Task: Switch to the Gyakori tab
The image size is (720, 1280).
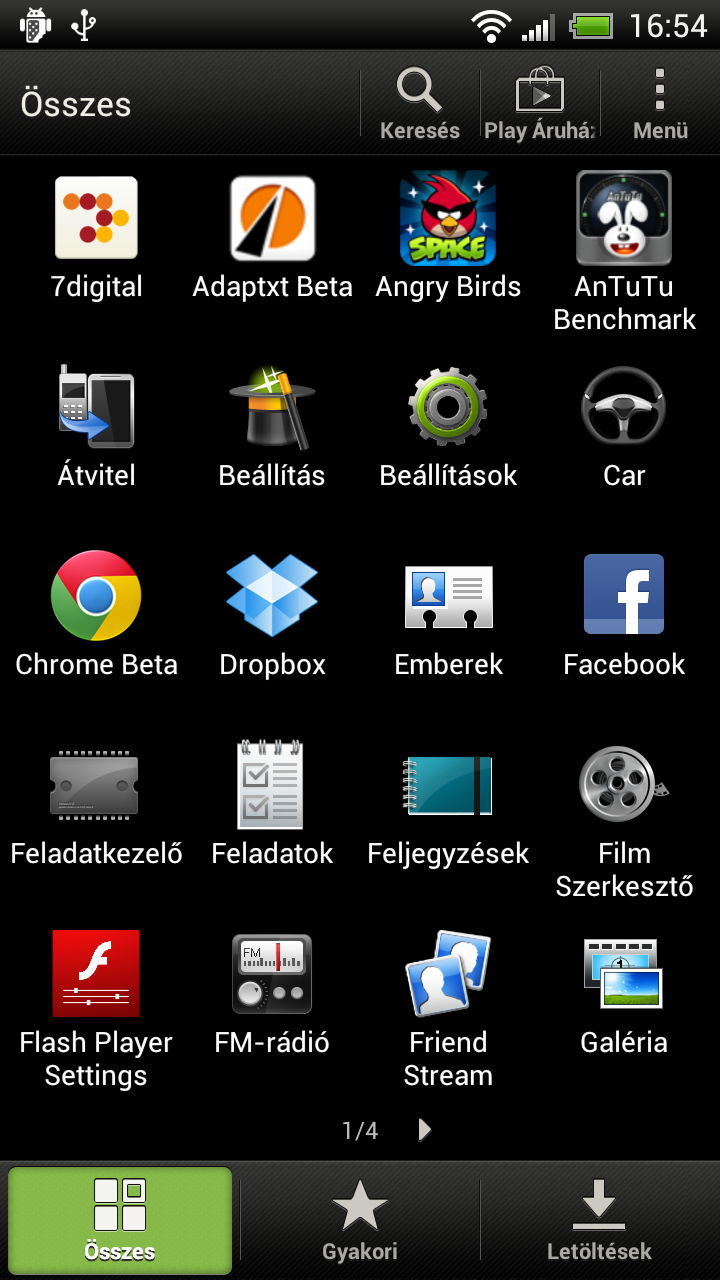Action: point(360,1220)
